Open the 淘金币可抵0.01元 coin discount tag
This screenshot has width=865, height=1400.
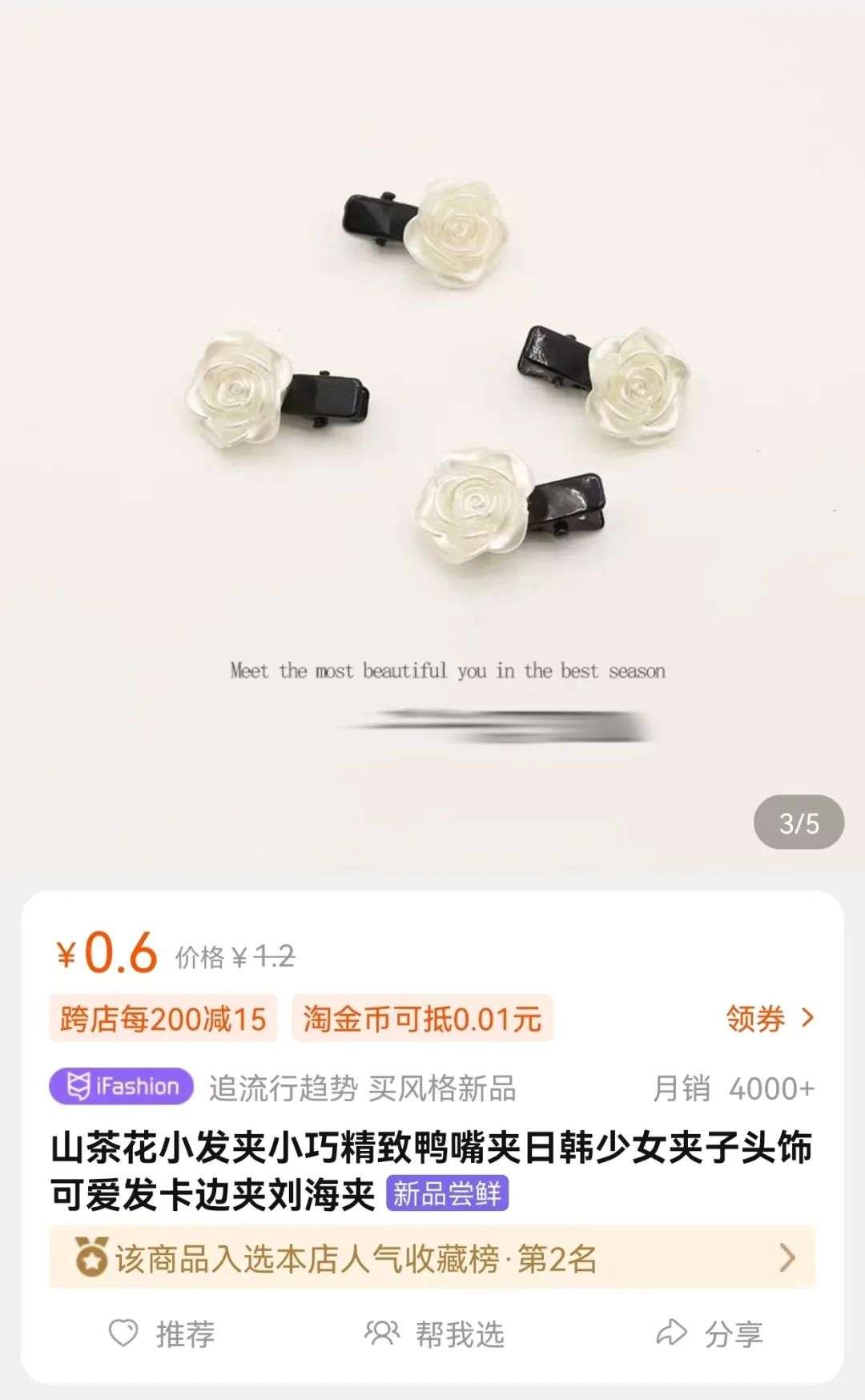(x=422, y=1019)
